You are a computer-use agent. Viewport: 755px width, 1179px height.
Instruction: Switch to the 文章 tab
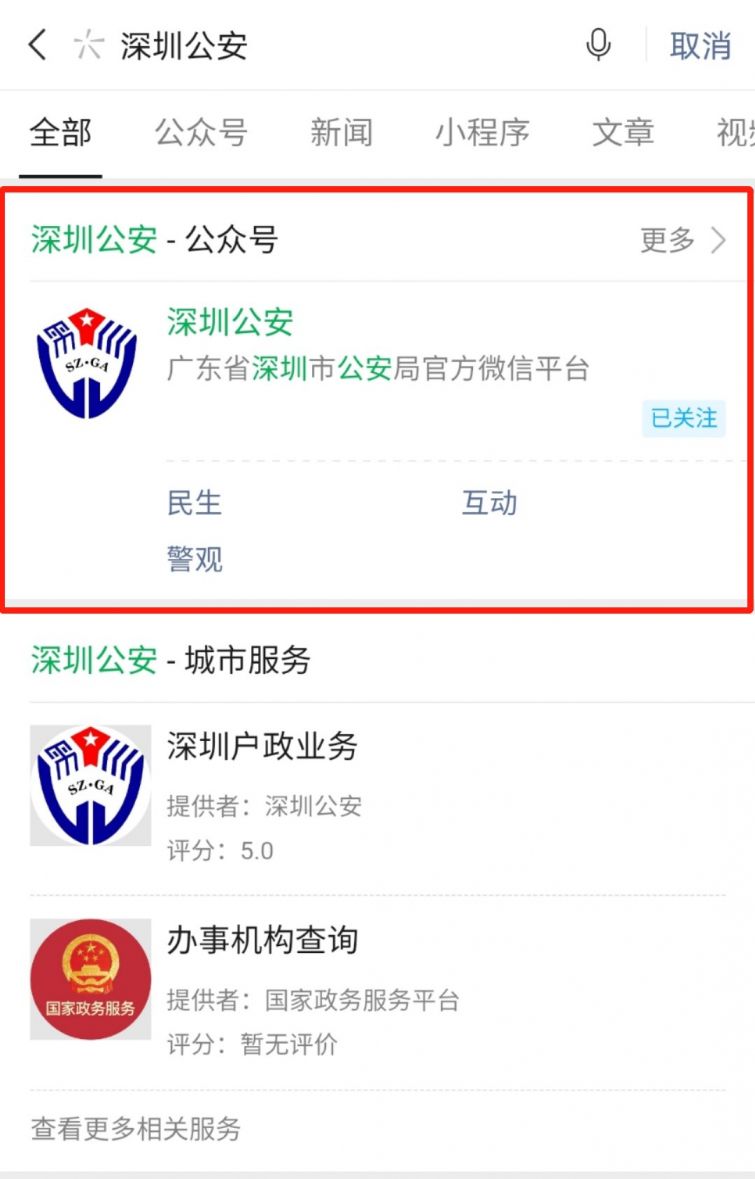pos(623,133)
